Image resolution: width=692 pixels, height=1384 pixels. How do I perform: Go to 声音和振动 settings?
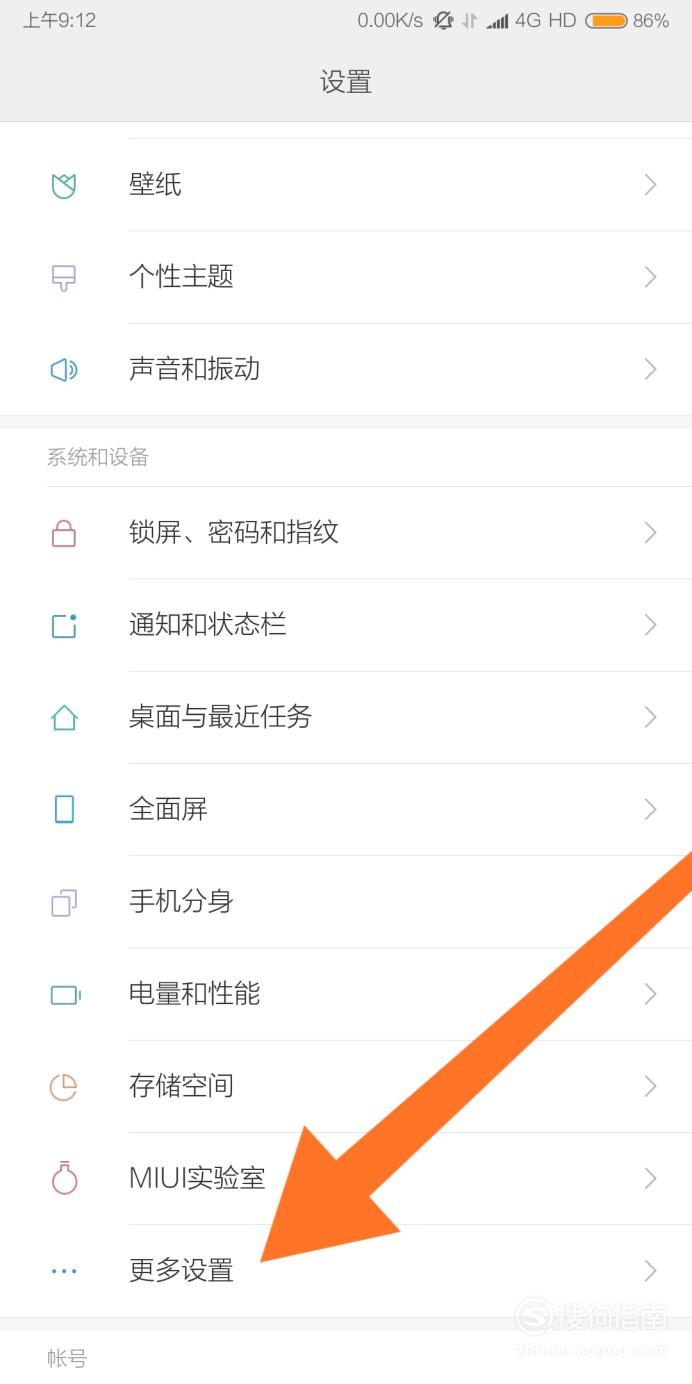pyautogui.click(x=346, y=369)
